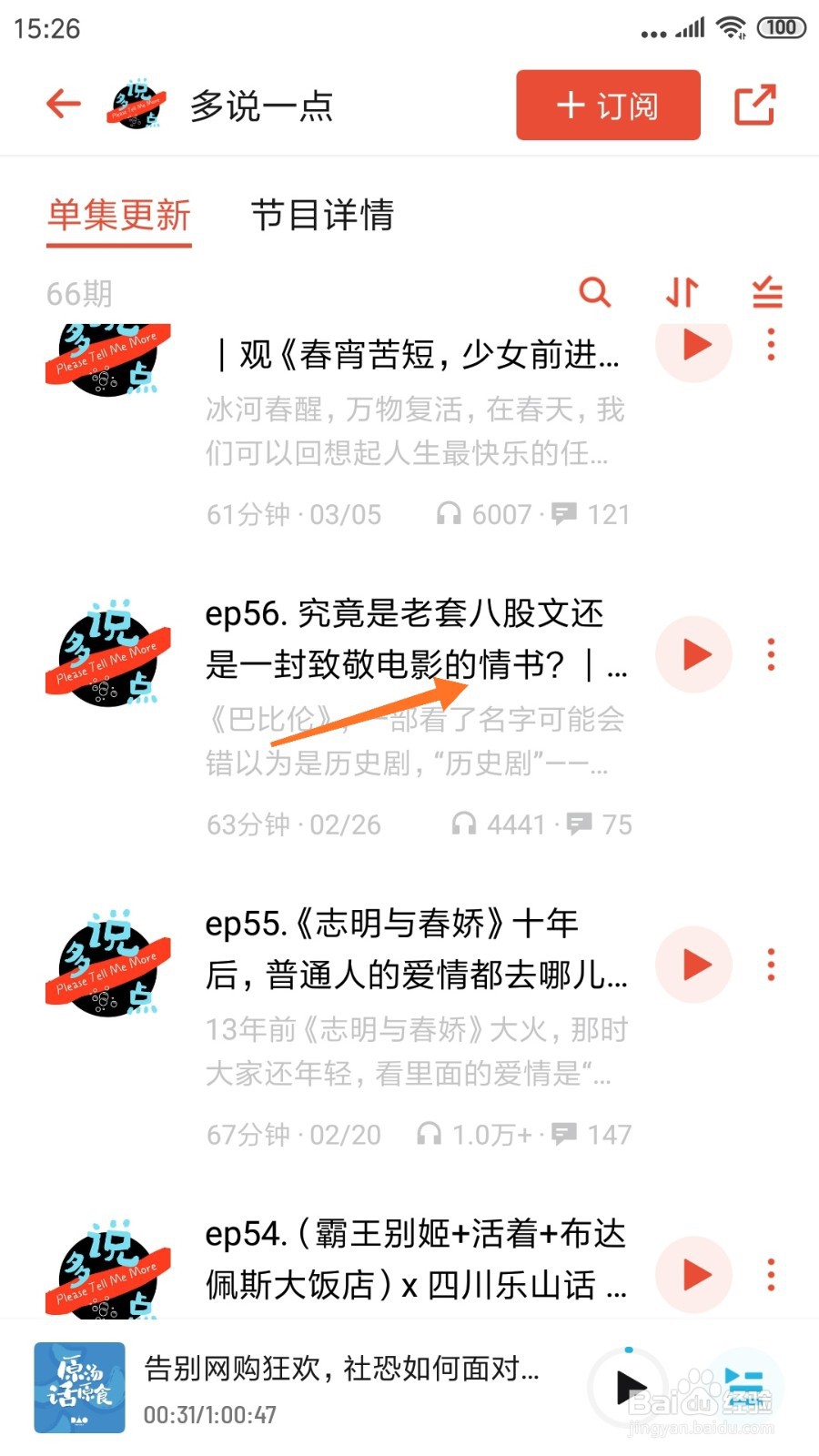This screenshot has height=1456, width=819.
Task: Tap the share icon in the top bar
Action: click(755, 104)
